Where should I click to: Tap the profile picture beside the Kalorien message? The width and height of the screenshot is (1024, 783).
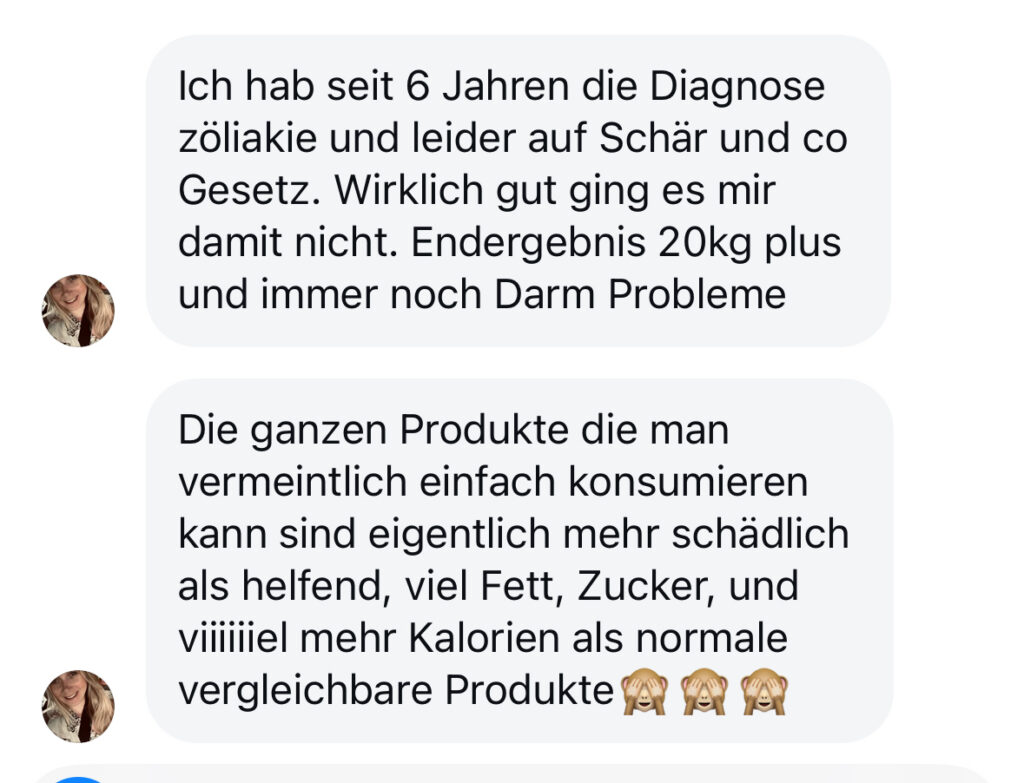(x=78, y=706)
